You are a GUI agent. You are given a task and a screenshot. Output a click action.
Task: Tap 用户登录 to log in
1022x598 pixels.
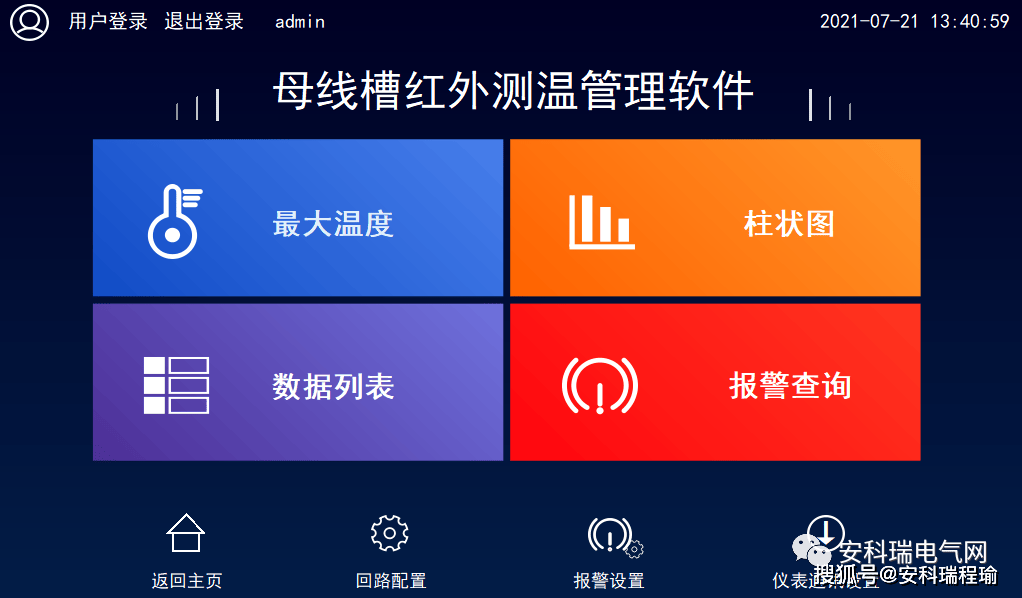(108, 21)
